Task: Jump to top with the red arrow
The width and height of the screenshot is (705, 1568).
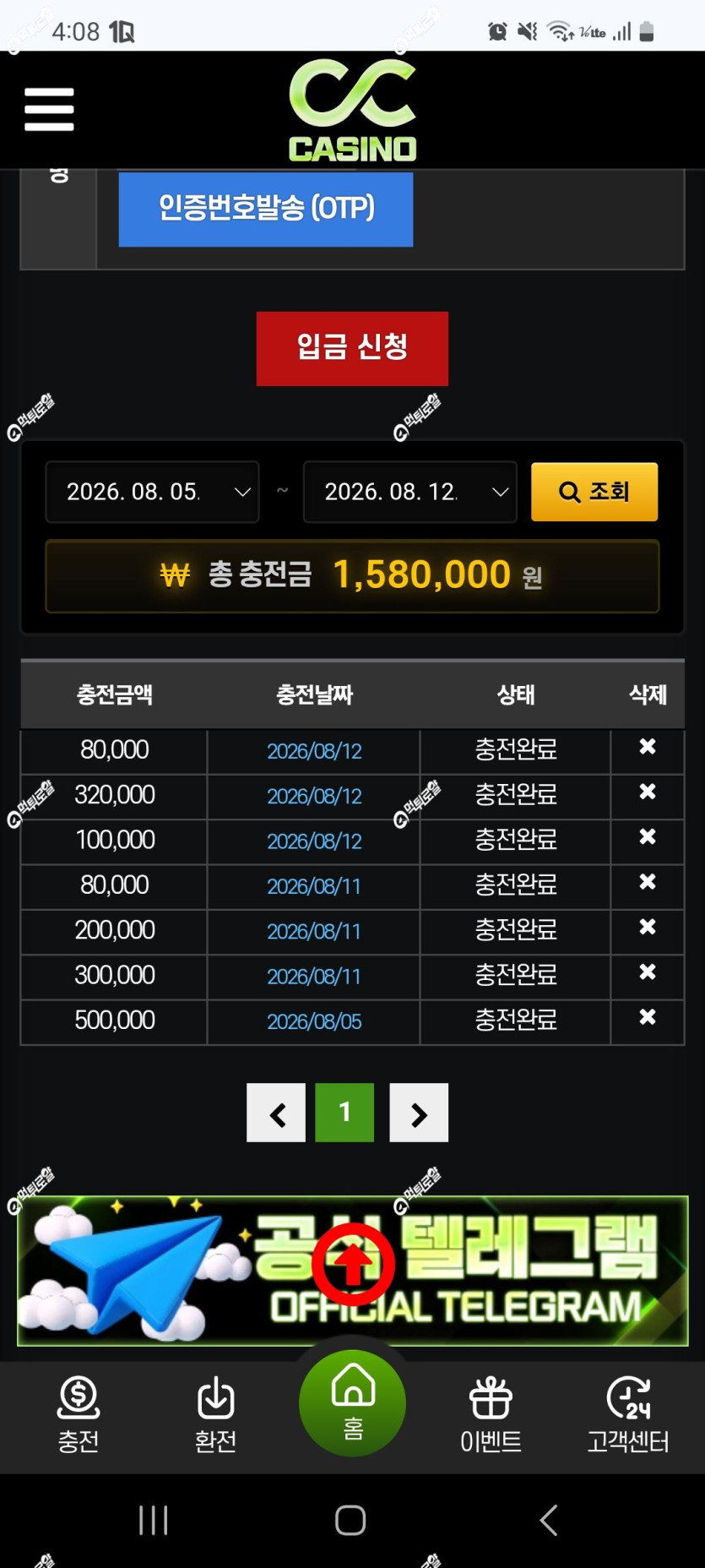Action: [353, 1265]
